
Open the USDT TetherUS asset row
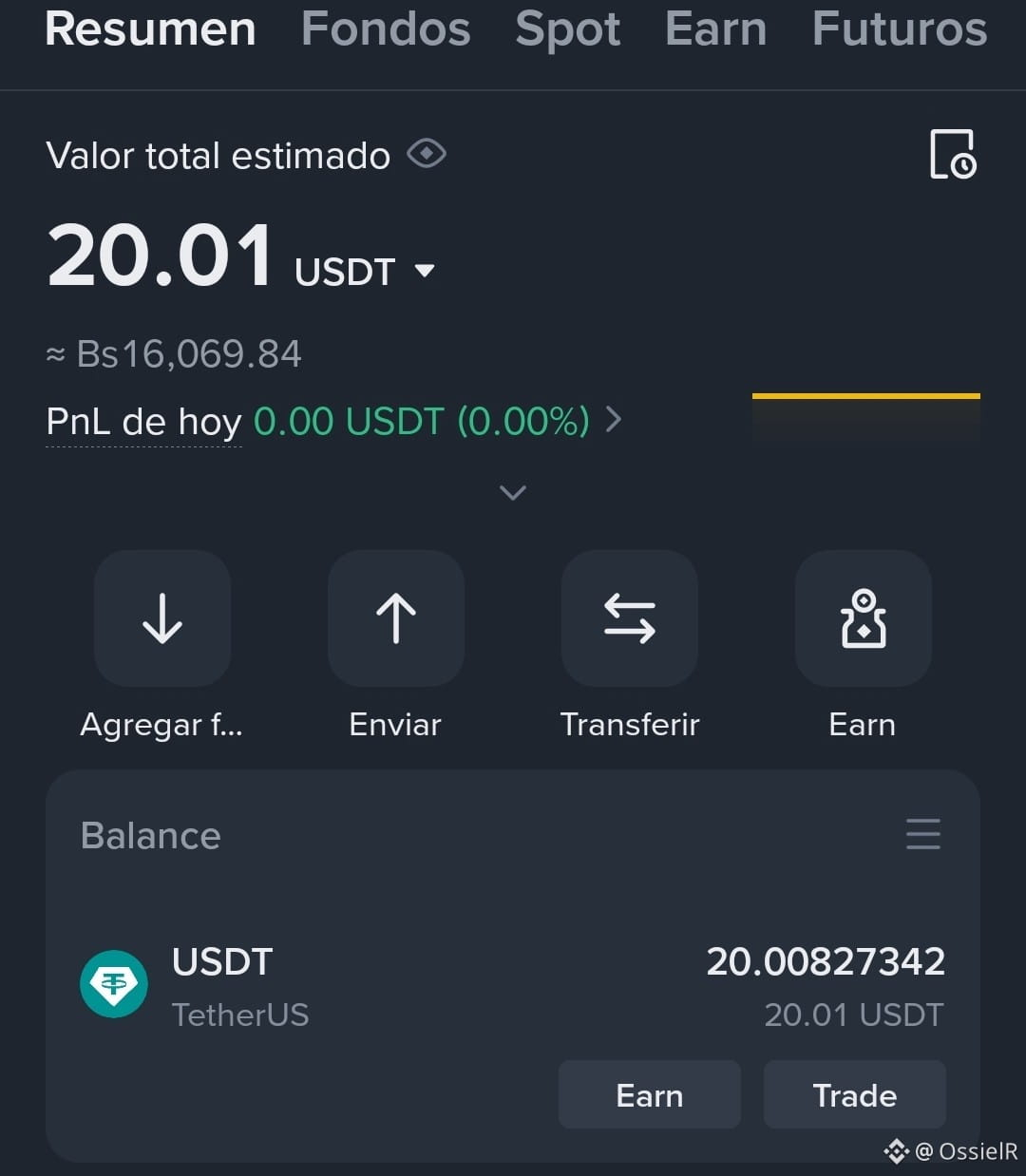pos(513,988)
